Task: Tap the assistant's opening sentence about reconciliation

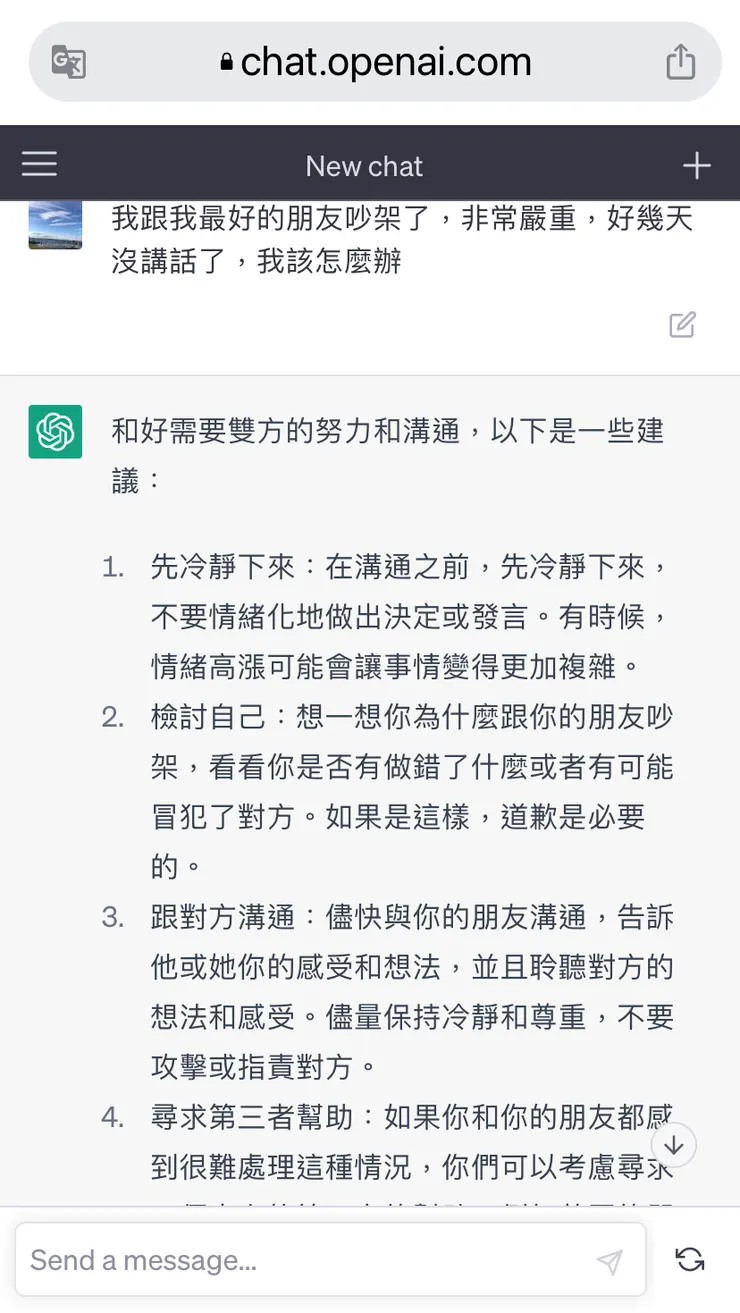Action: 390,455
